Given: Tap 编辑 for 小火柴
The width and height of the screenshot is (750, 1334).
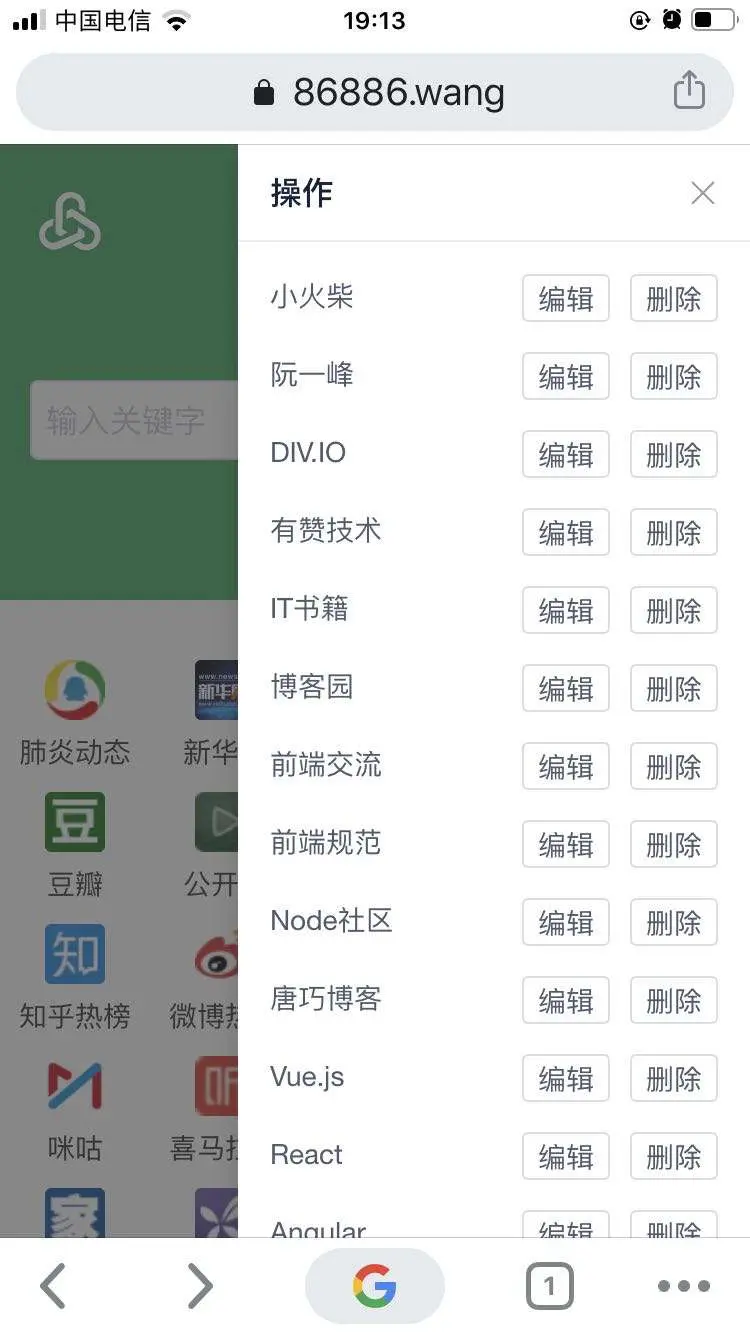Looking at the screenshot, I should click(x=566, y=298).
